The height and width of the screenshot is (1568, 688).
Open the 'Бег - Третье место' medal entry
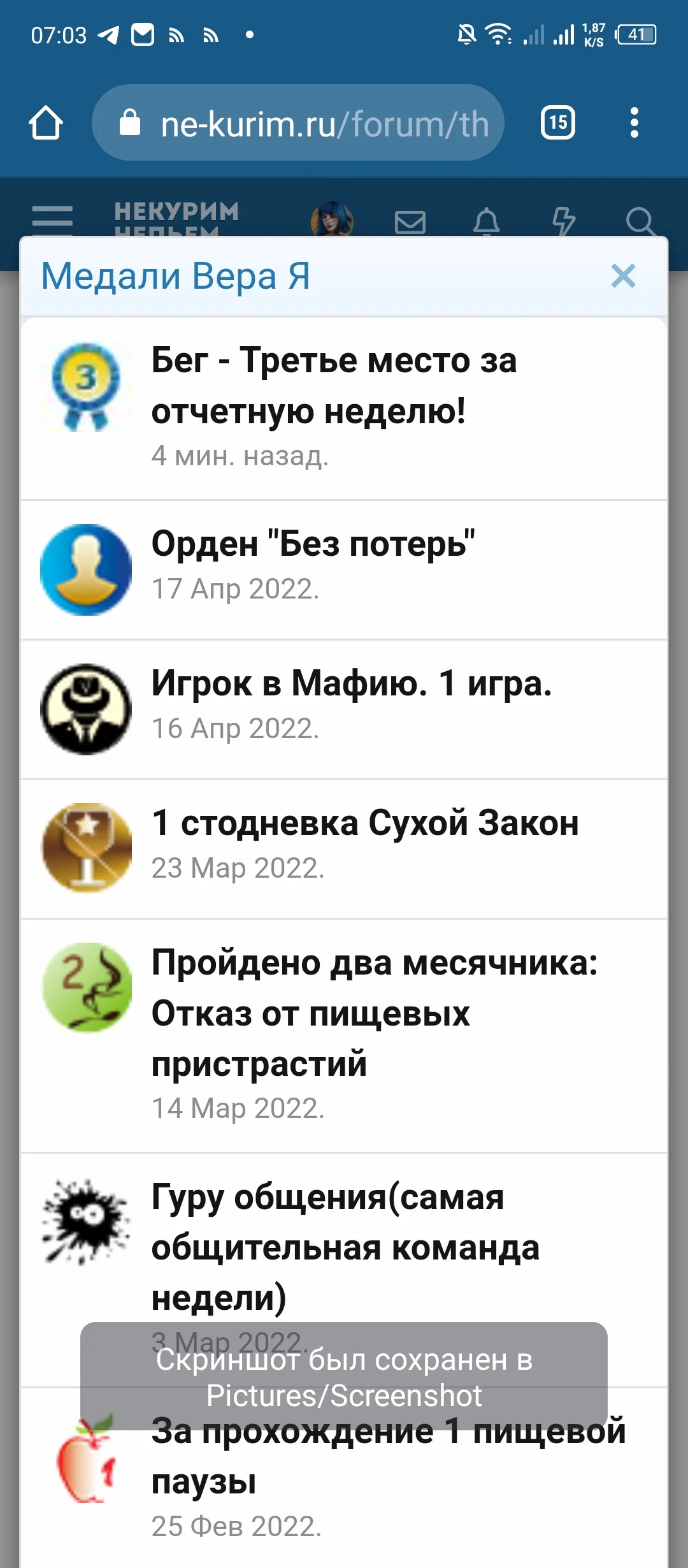[x=336, y=386]
